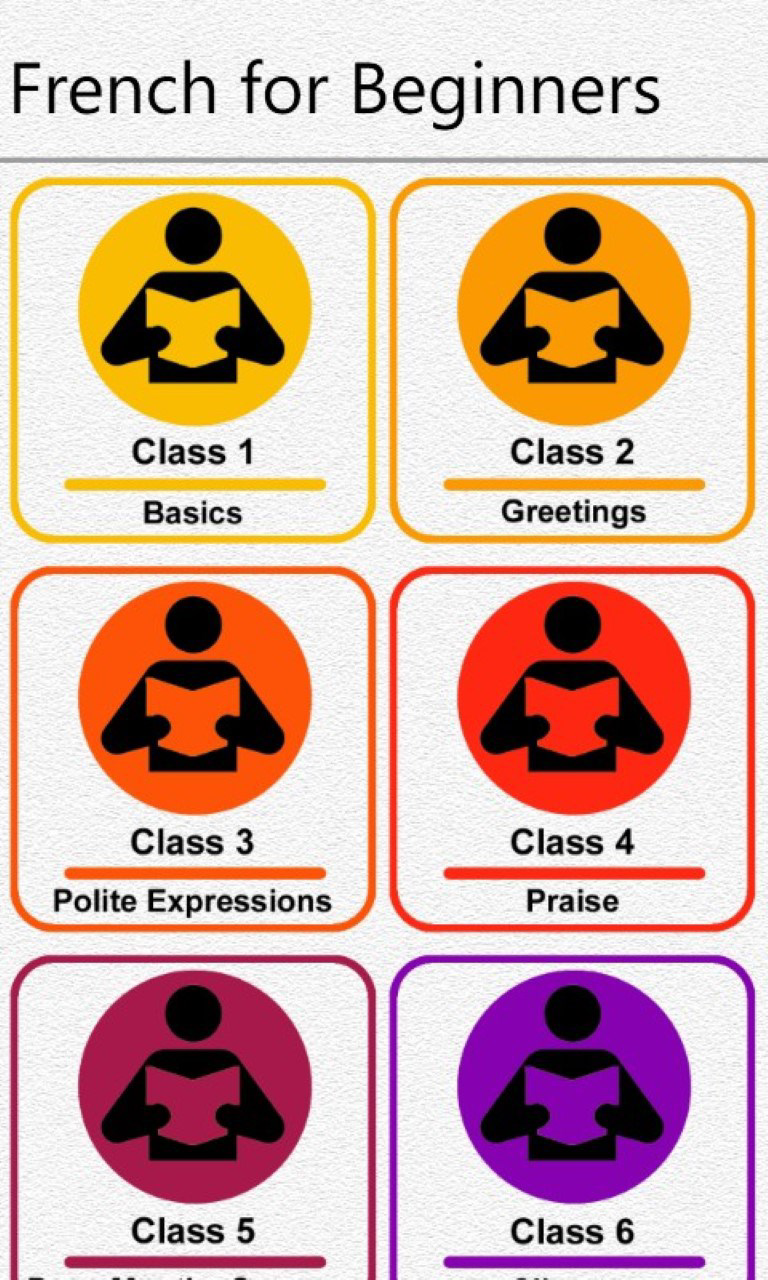Start the Class 4 Praise lesson

click(573, 749)
